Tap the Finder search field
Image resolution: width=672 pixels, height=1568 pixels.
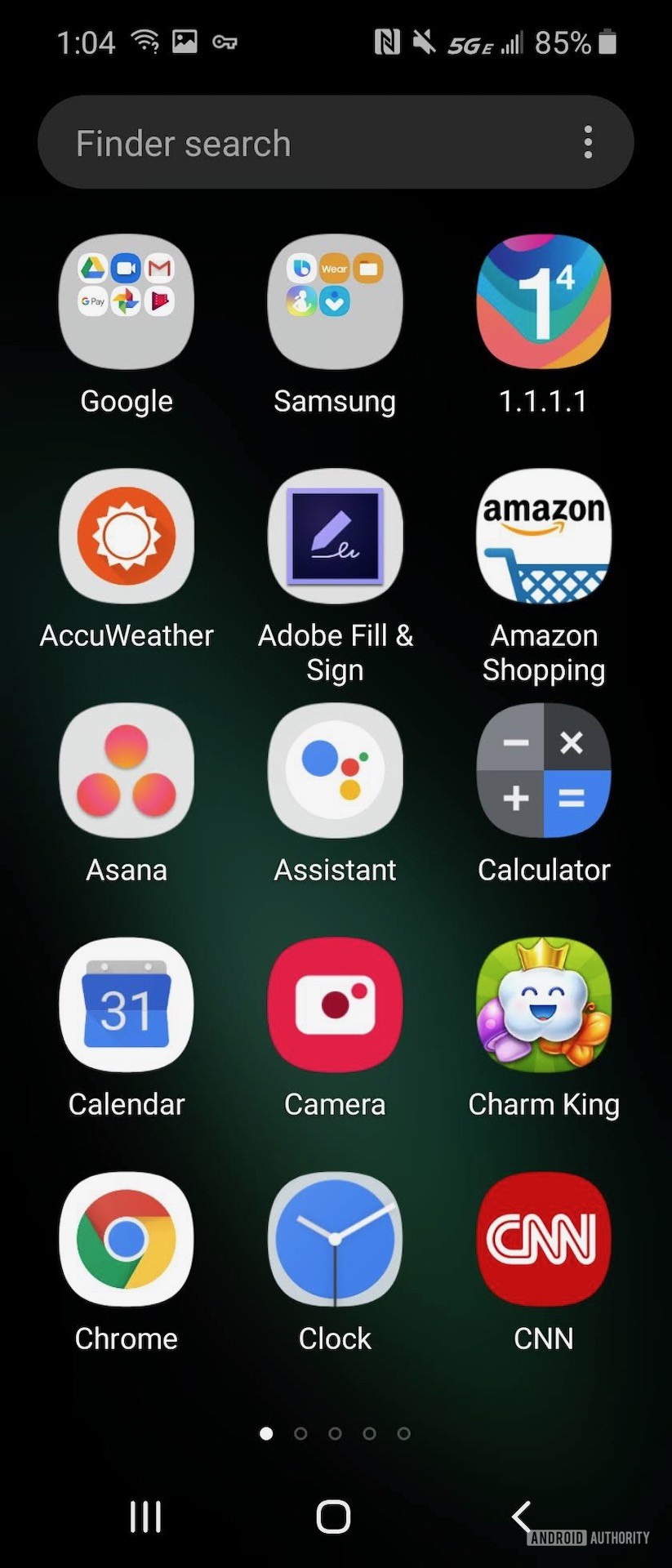point(286,141)
